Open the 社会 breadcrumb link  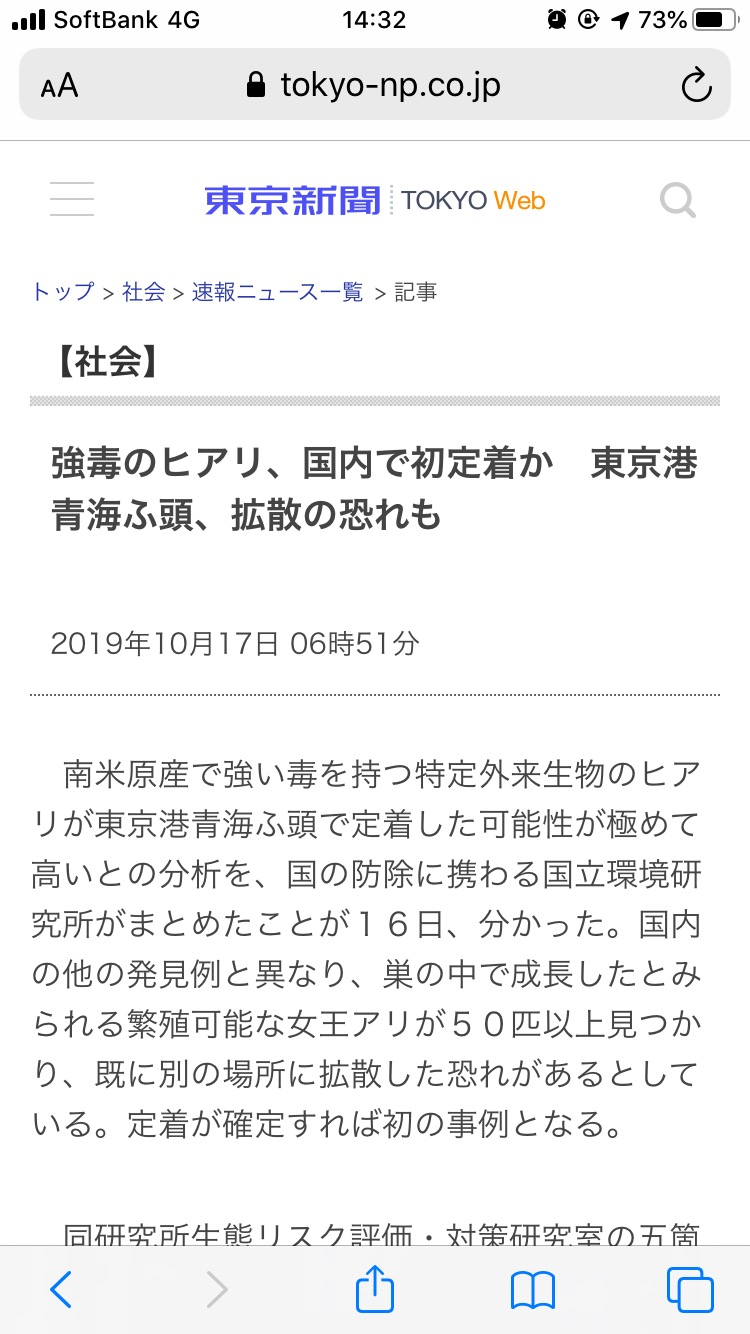pos(143,292)
